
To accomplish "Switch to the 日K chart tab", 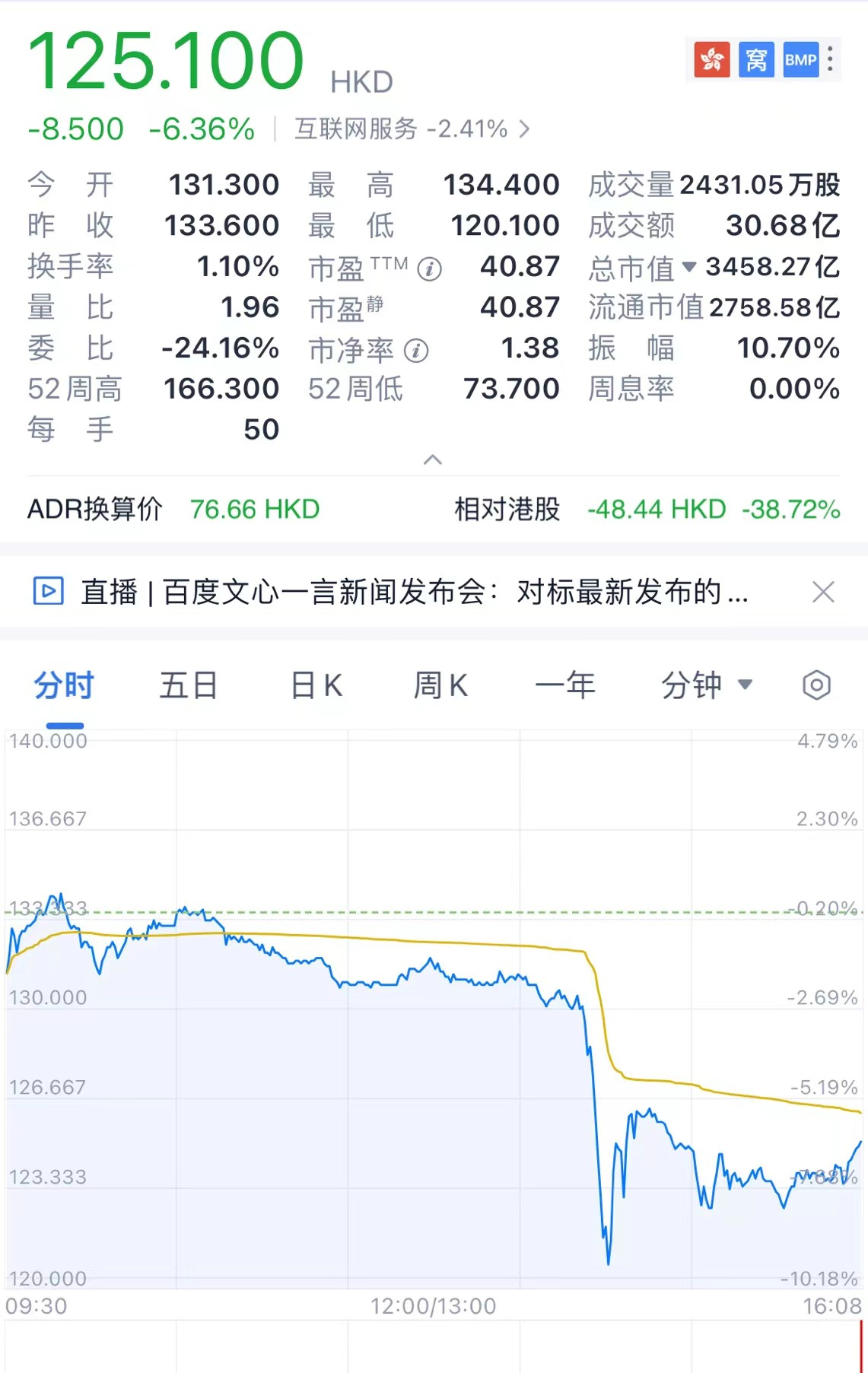I will pos(316,685).
